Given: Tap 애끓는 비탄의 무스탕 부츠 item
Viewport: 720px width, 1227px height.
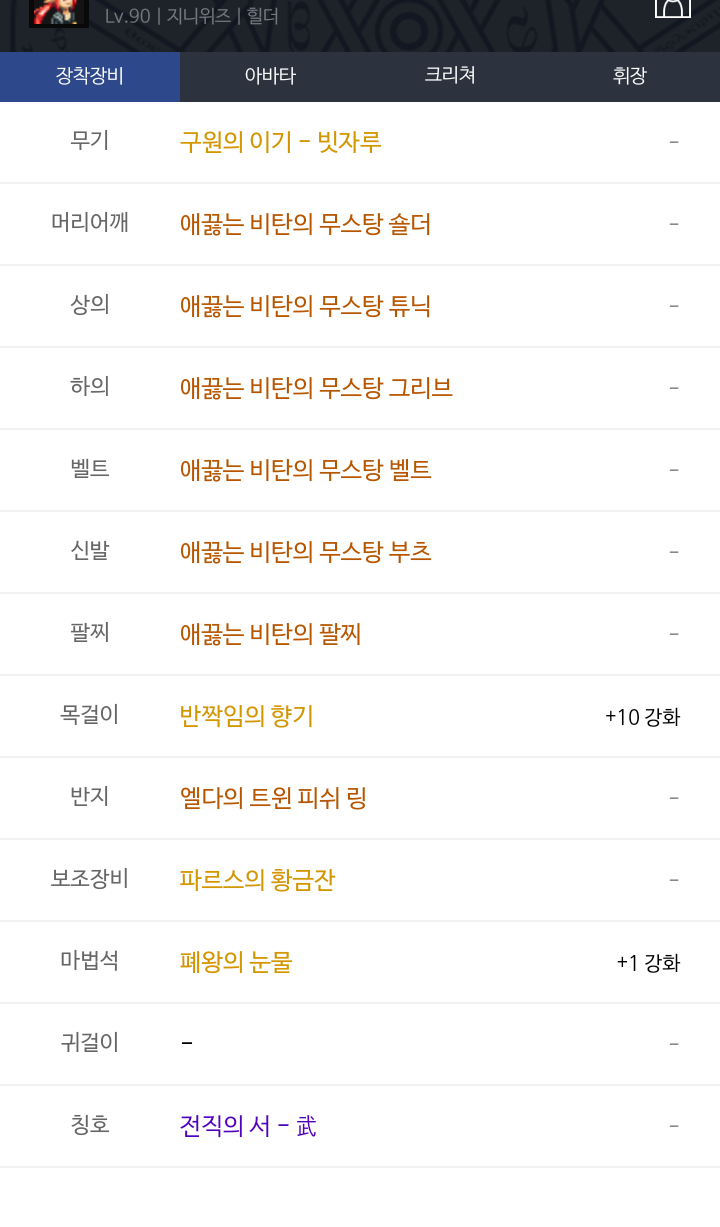Looking at the screenshot, I should pyautogui.click(x=306, y=552).
